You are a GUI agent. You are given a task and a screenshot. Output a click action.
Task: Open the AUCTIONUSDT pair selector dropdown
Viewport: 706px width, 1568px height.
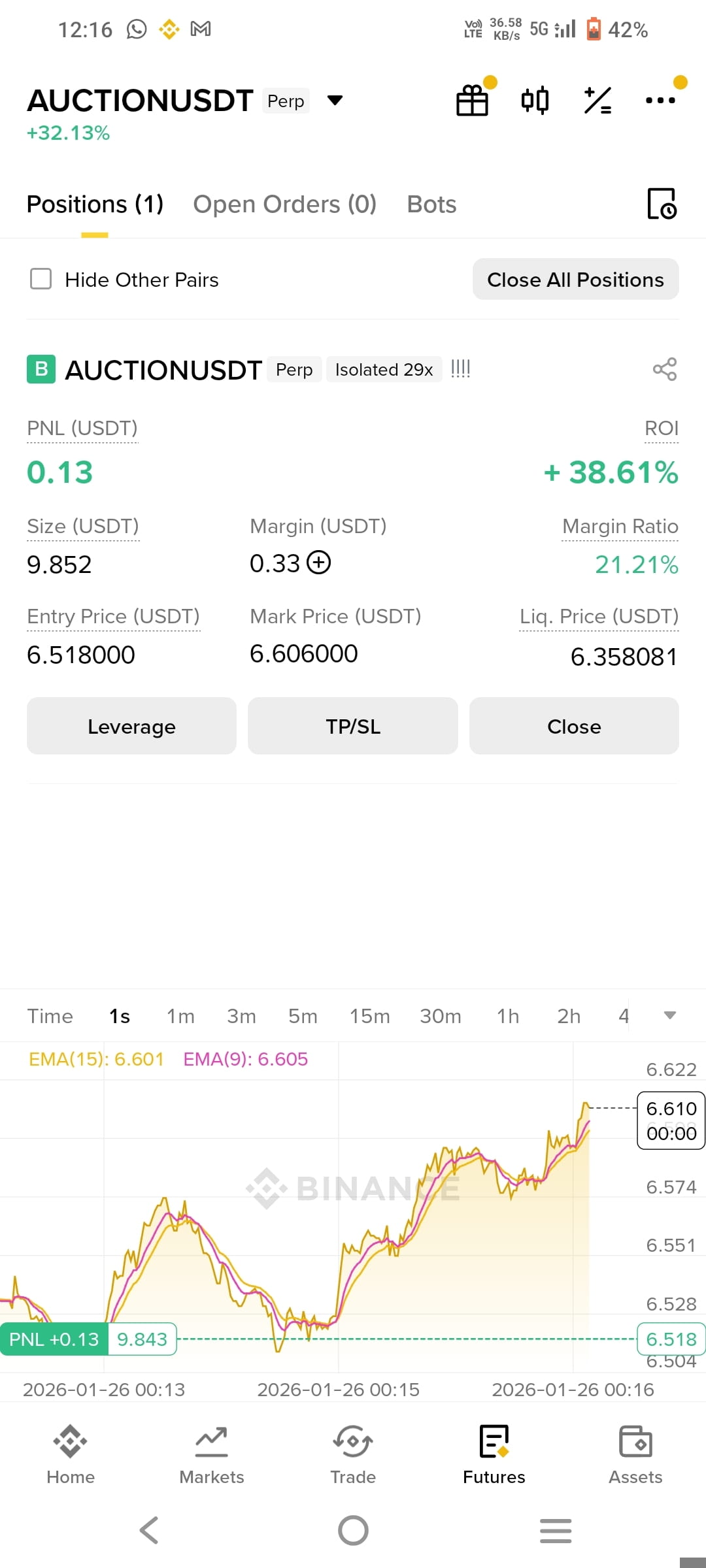335,101
